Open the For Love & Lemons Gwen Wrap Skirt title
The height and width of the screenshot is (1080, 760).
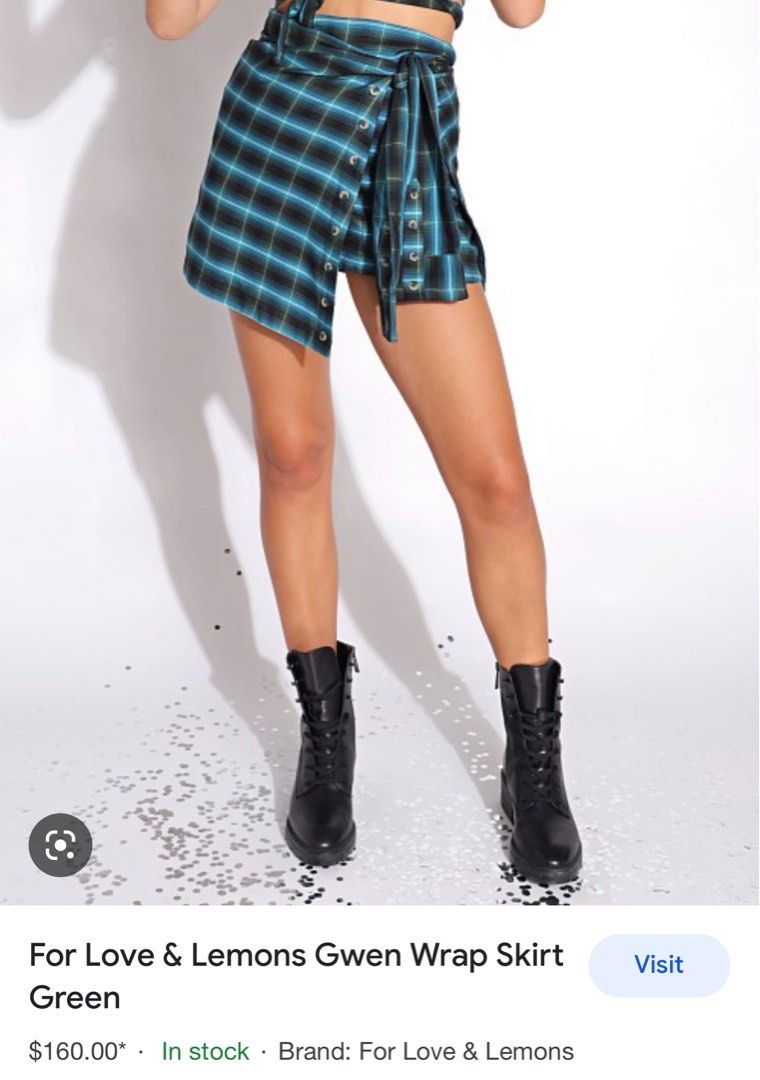296,975
